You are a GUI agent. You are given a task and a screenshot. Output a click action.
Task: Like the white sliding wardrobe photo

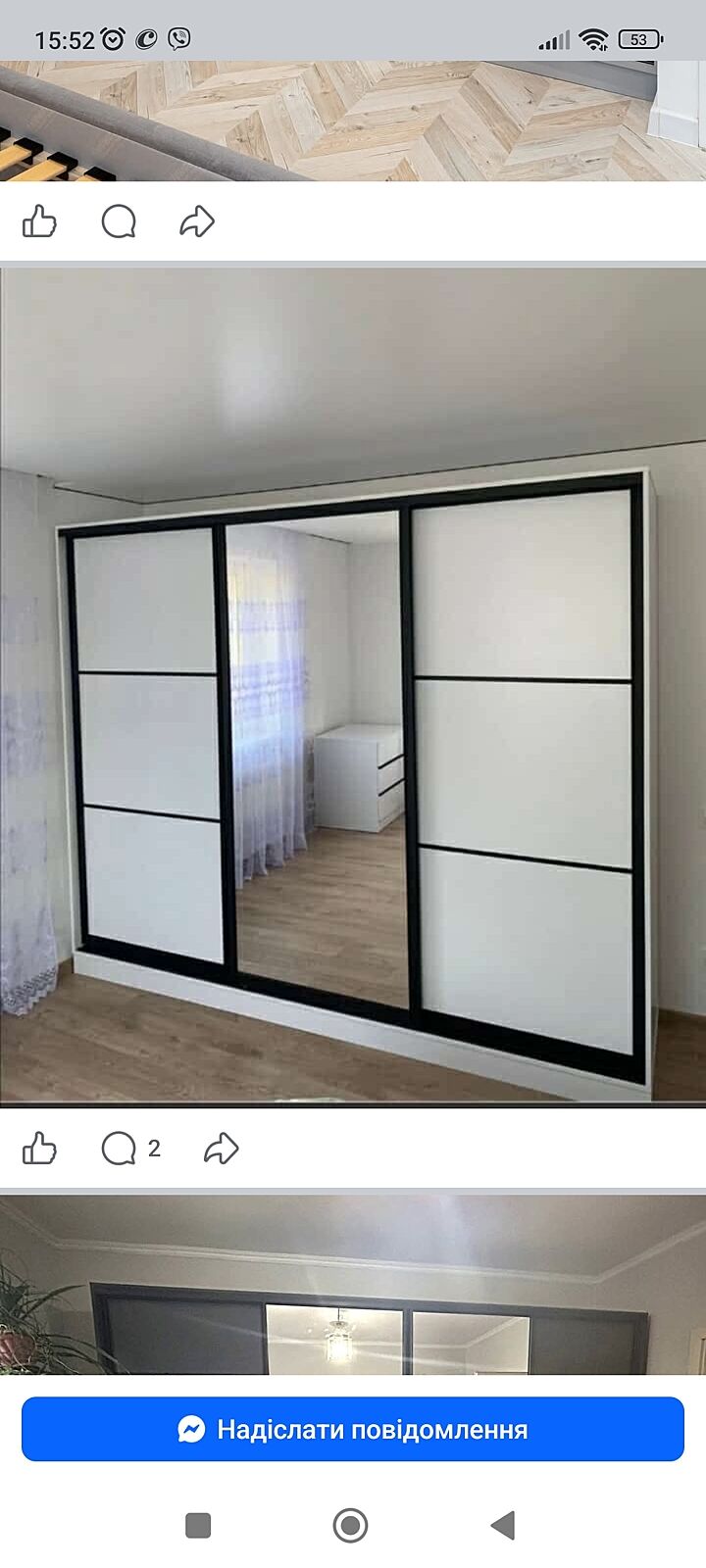(x=39, y=1148)
